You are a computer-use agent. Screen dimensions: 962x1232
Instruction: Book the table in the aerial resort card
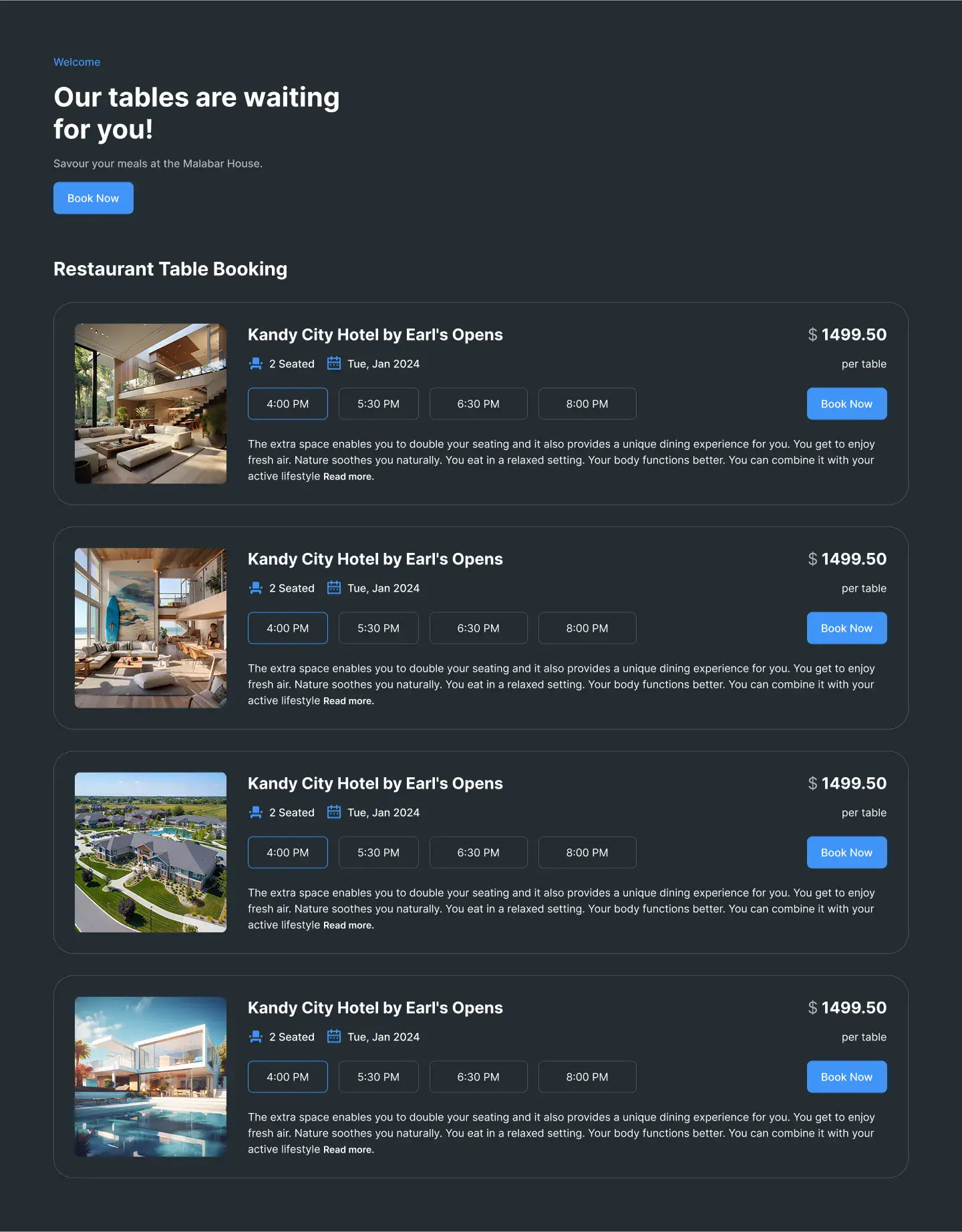(847, 853)
